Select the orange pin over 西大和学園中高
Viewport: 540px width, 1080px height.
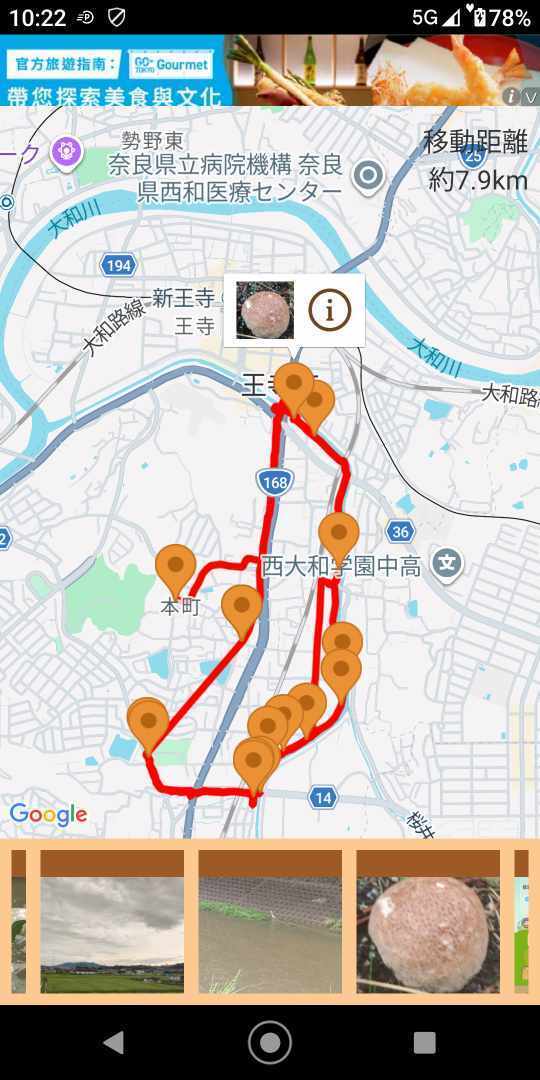(x=339, y=537)
